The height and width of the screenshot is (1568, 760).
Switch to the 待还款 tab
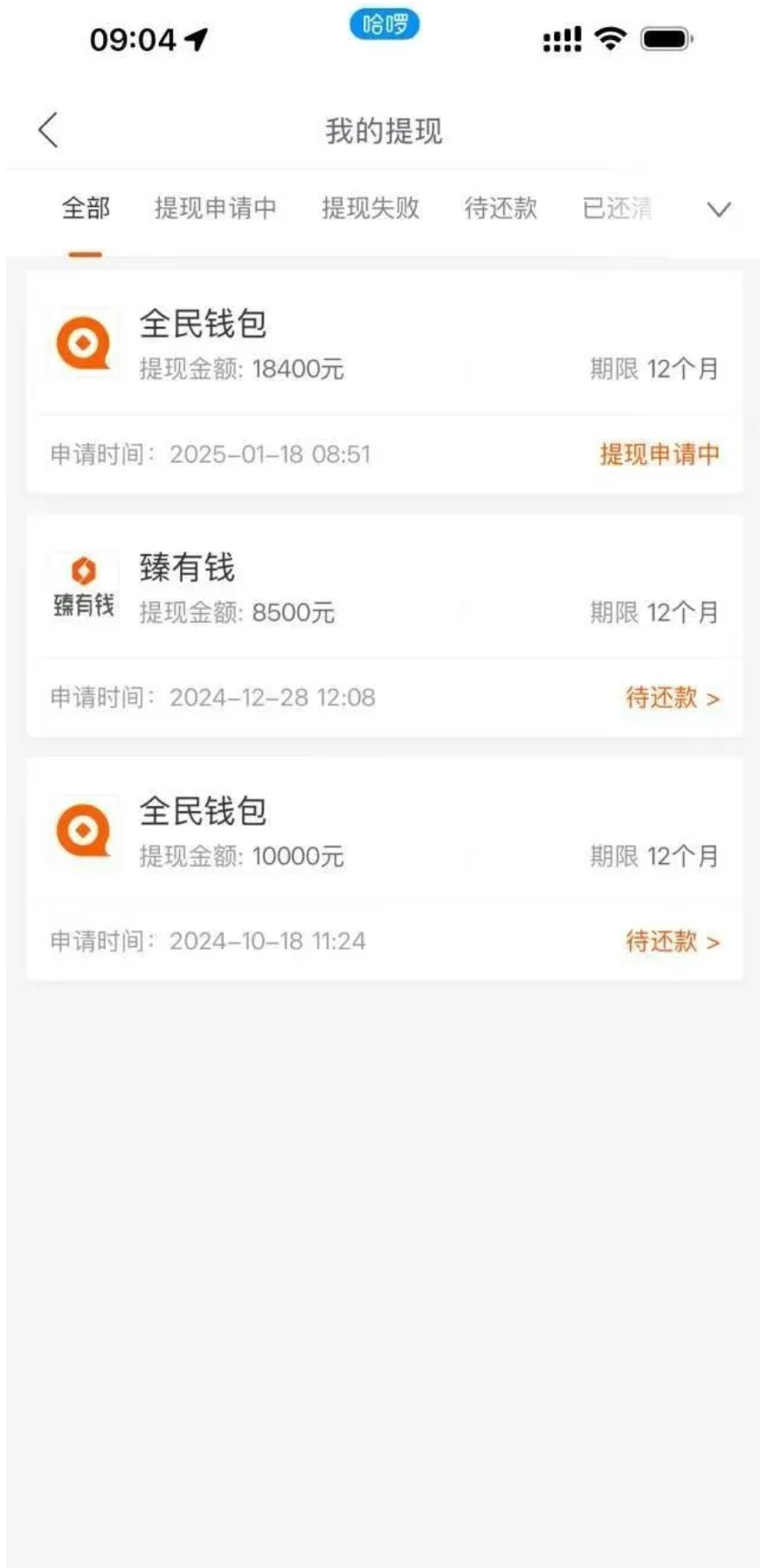tap(501, 208)
